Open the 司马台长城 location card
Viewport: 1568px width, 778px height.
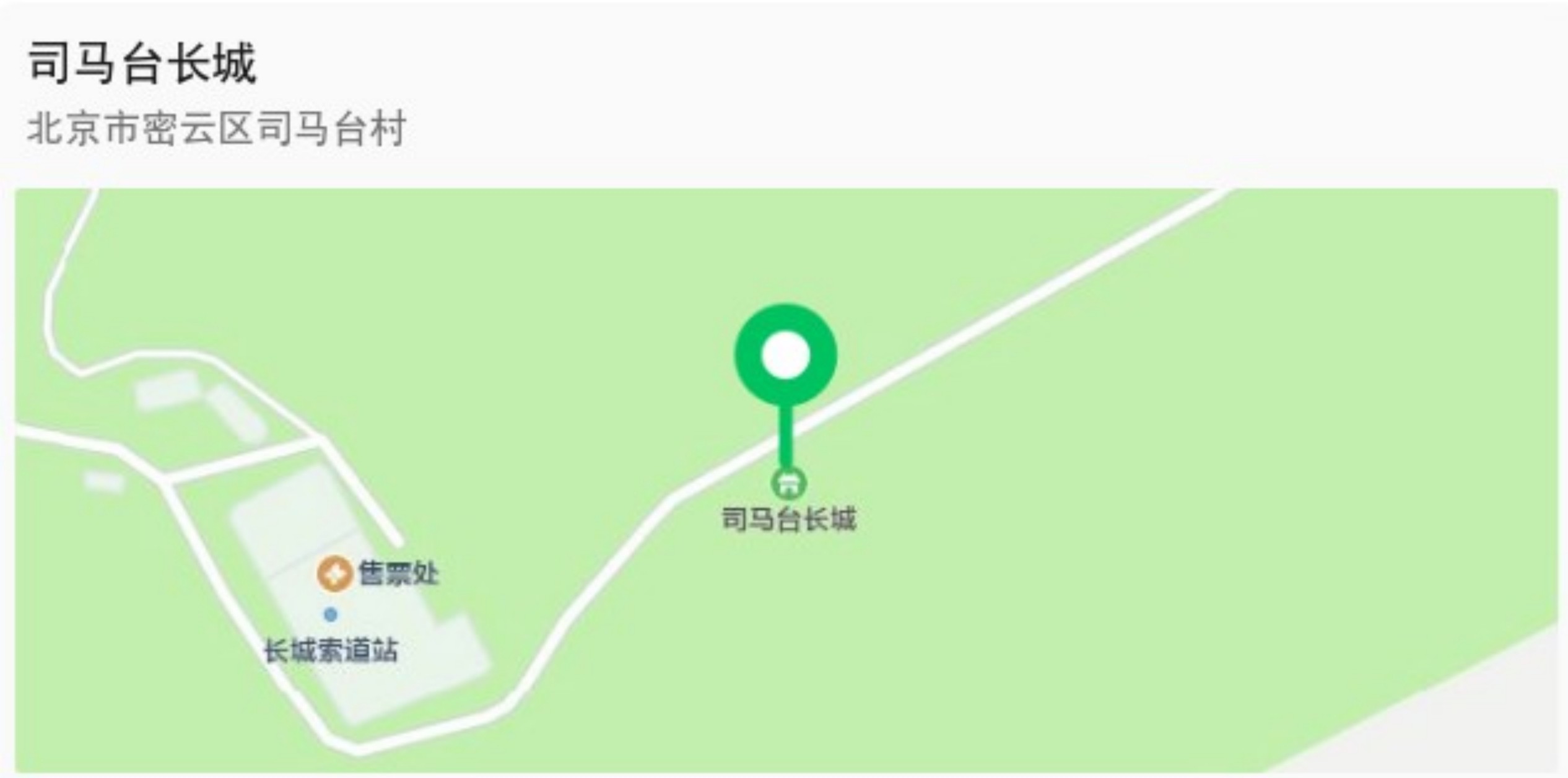click(x=142, y=63)
